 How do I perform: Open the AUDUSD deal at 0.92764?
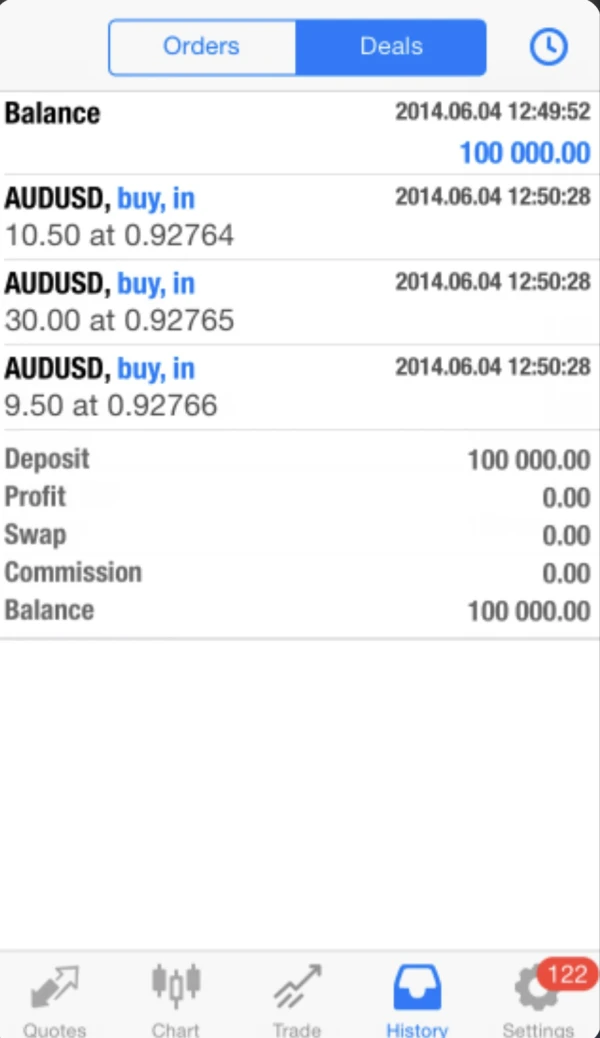tap(298, 217)
